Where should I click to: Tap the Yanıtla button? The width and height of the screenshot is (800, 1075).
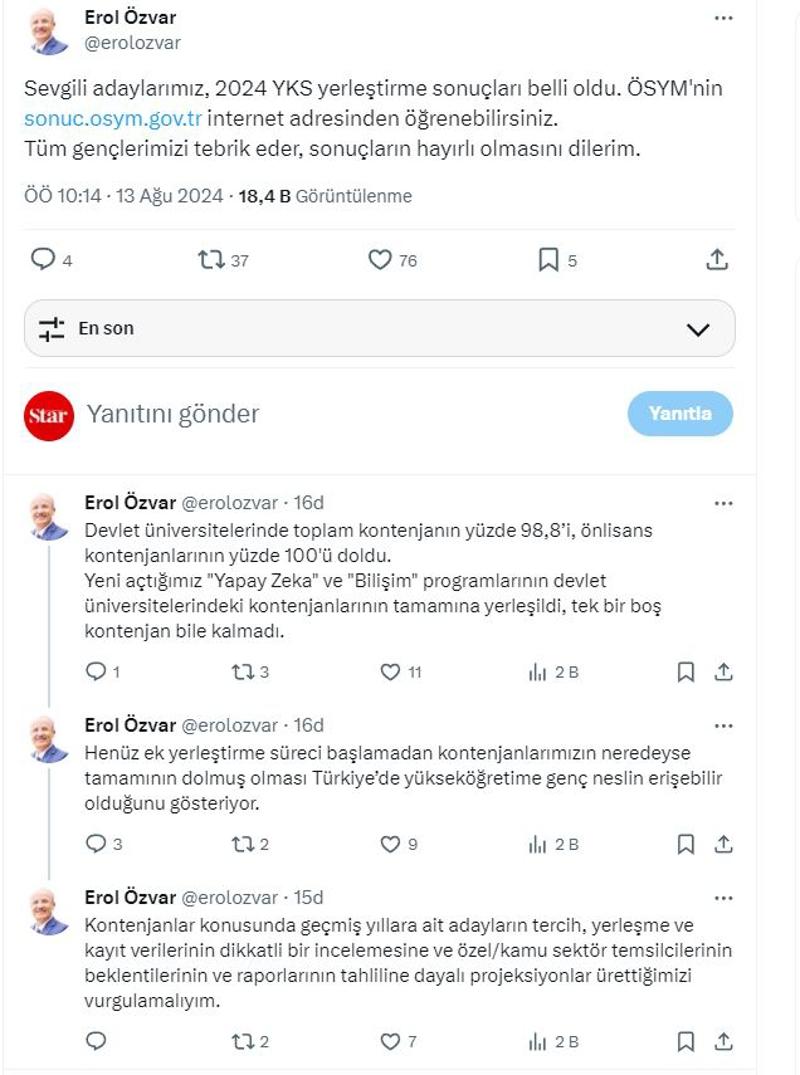[x=680, y=414]
